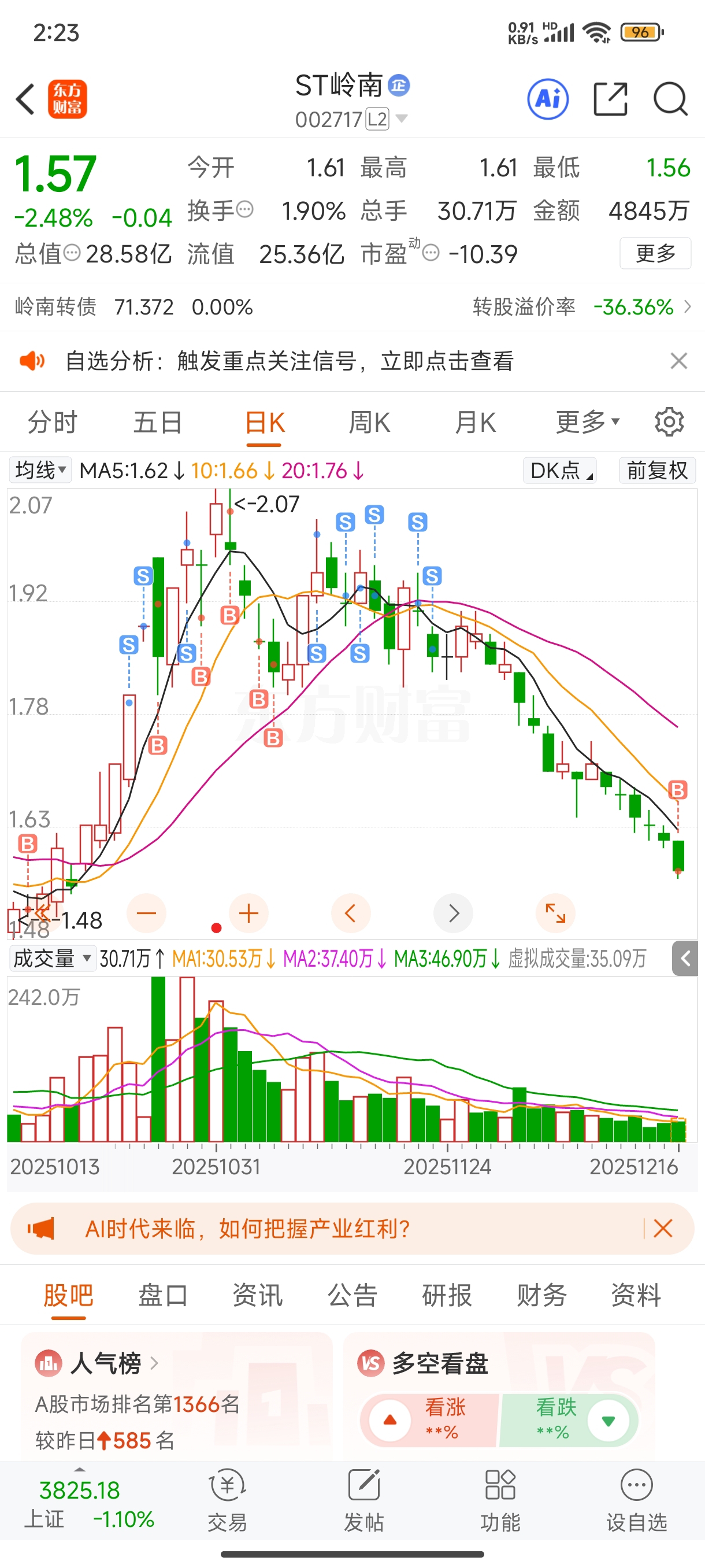Switch to the 分时 chart
Viewport: 705px width, 1568px height.
[53, 423]
